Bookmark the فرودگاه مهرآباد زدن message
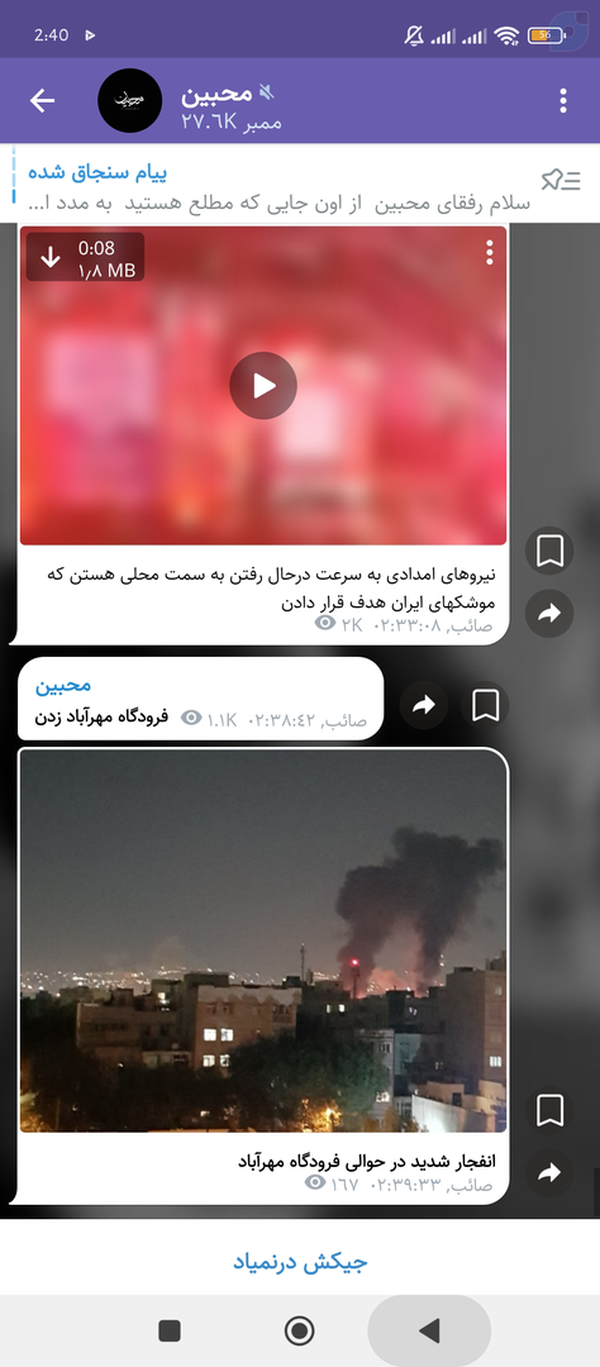600x1367 pixels. (486, 706)
